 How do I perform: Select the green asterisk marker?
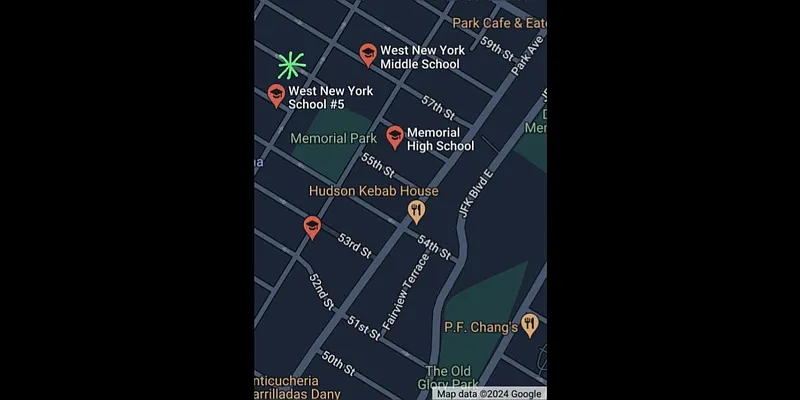(x=291, y=66)
